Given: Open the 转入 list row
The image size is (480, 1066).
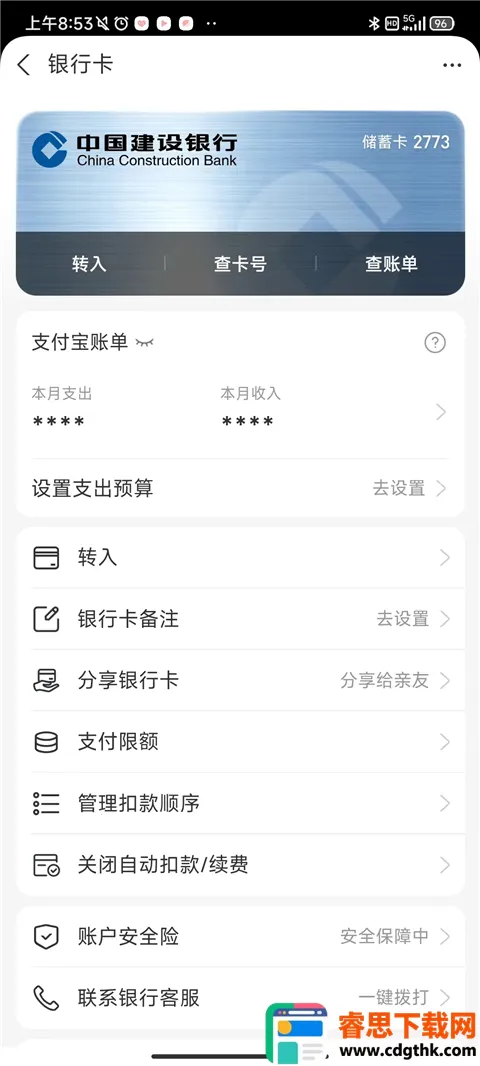Looking at the screenshot, I should pos(240,558).
